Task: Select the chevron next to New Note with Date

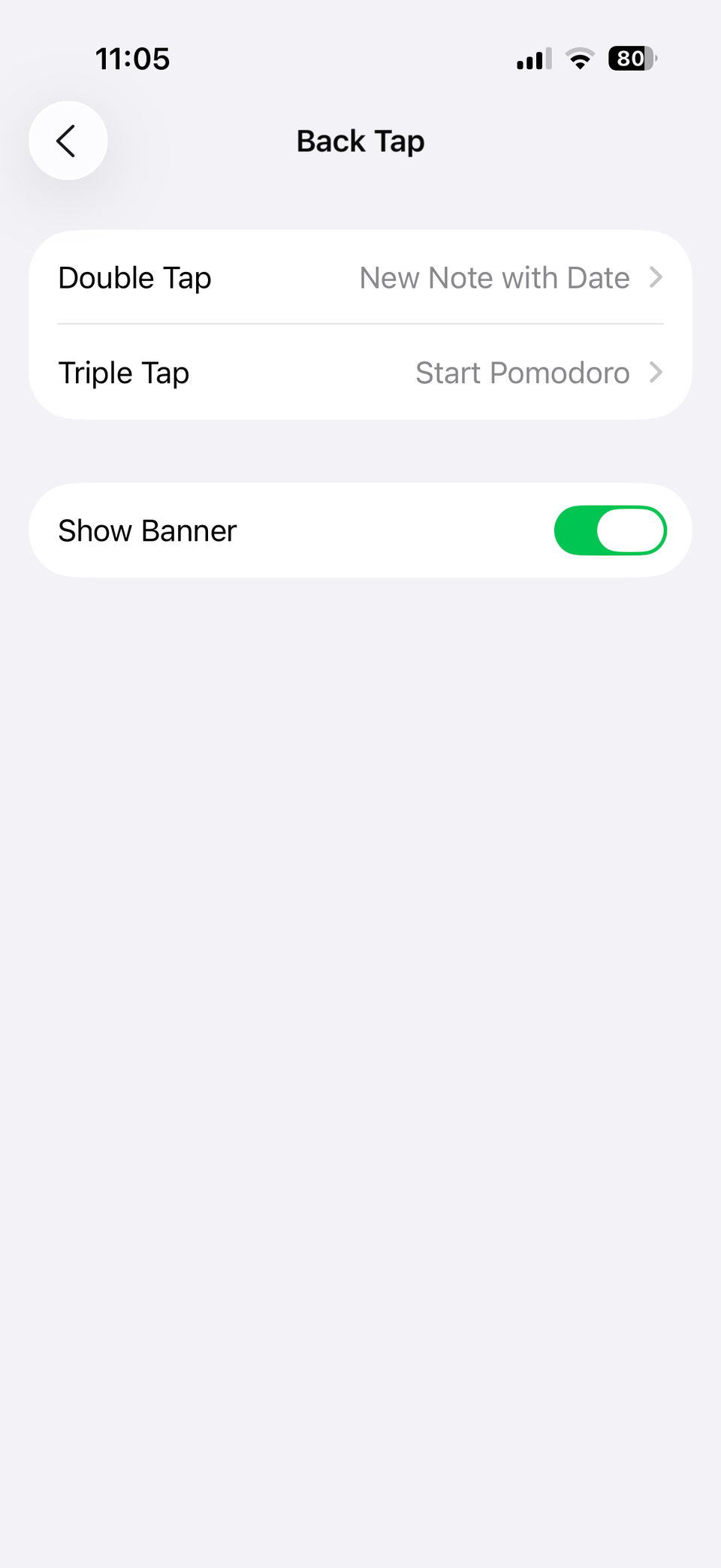Action: pos(656,277)
